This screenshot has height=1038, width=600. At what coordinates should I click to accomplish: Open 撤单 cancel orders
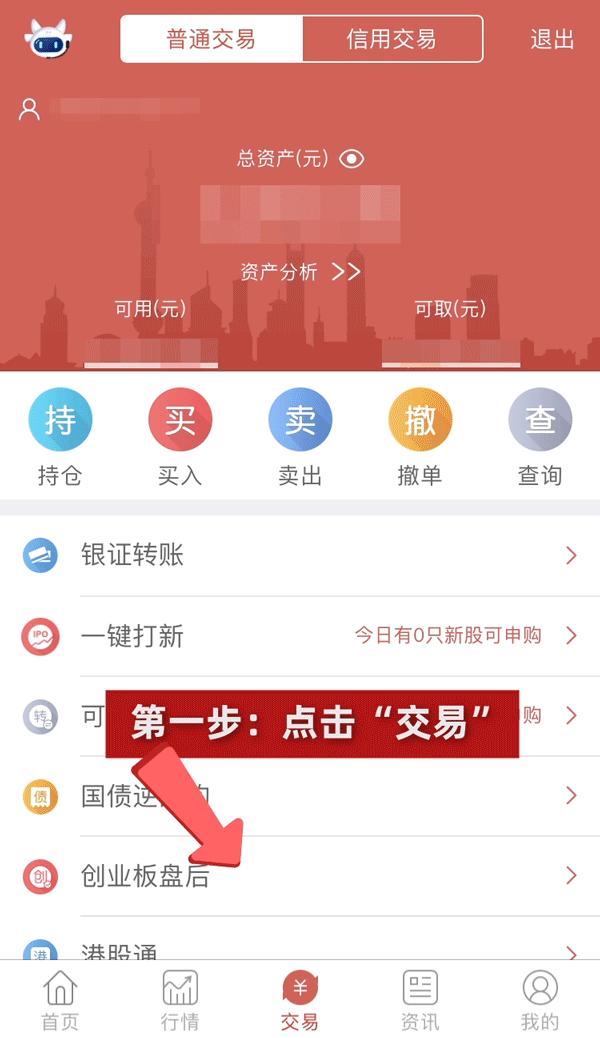(420, 438)
